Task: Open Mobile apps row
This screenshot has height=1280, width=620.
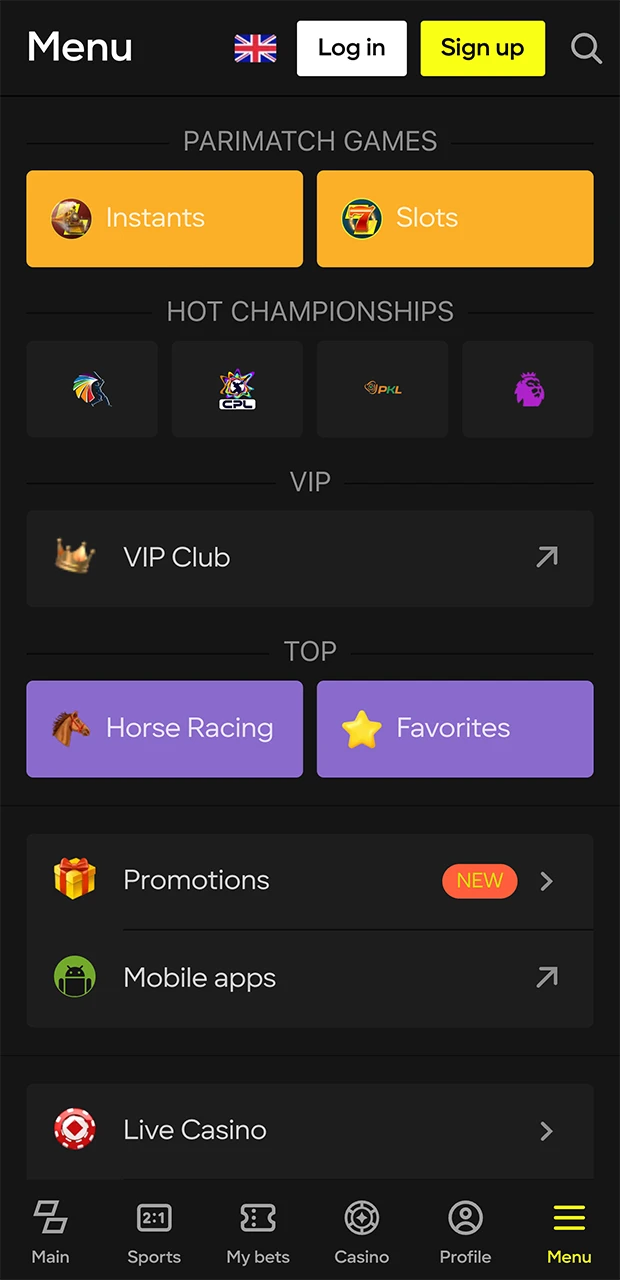Action: [310, 978]
